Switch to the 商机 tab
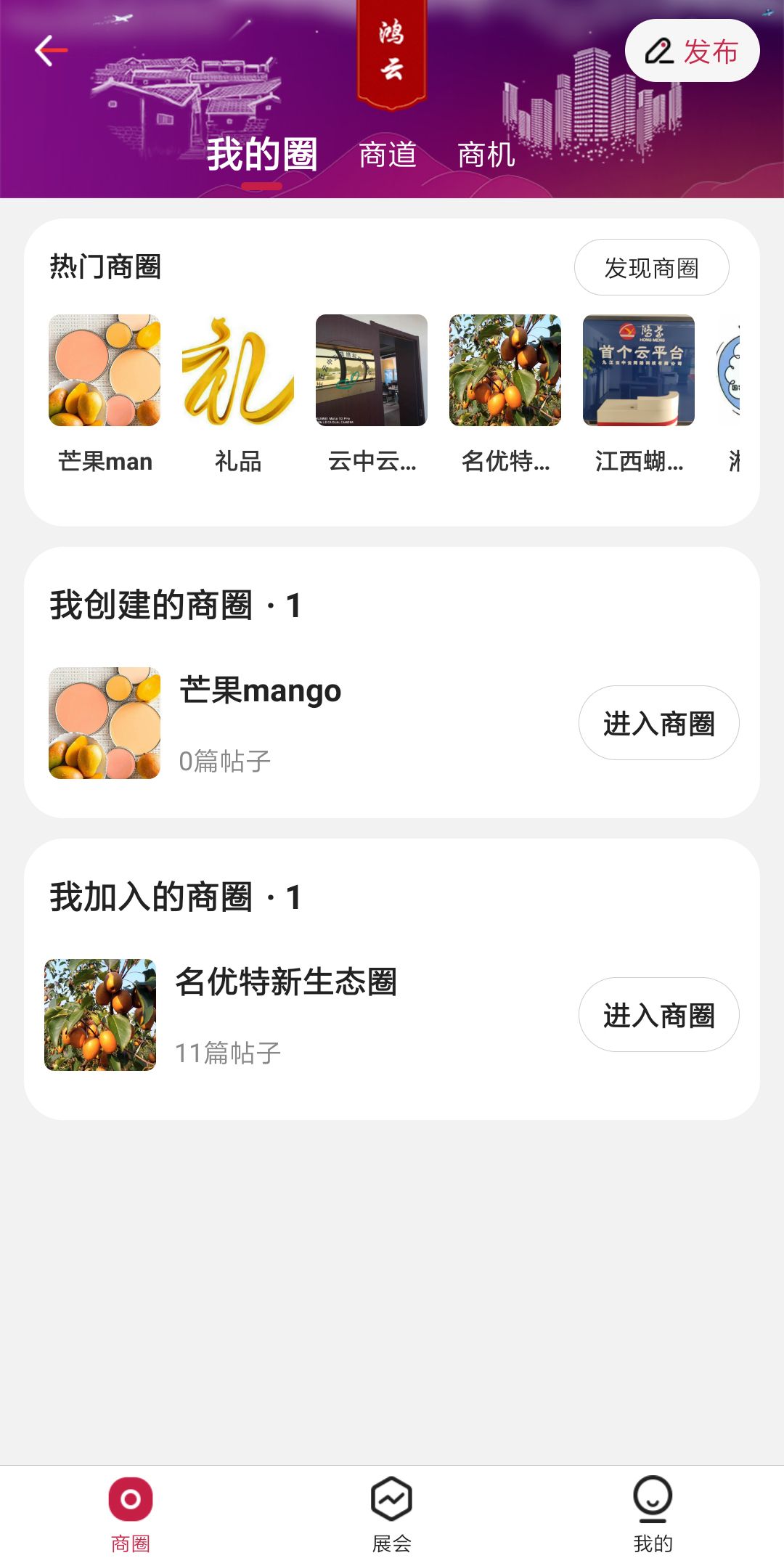 486,155
